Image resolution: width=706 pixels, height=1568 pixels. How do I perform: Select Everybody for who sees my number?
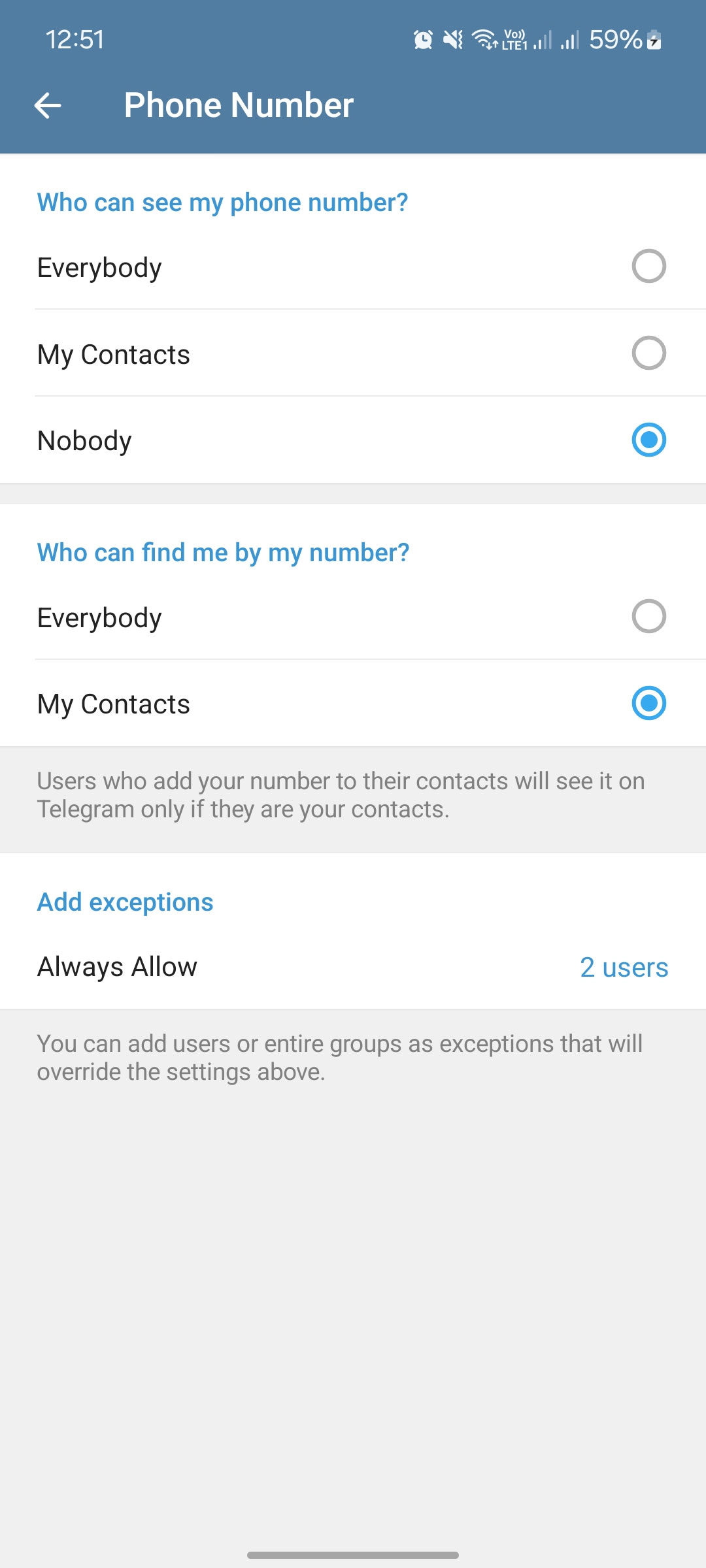point(353,267)
